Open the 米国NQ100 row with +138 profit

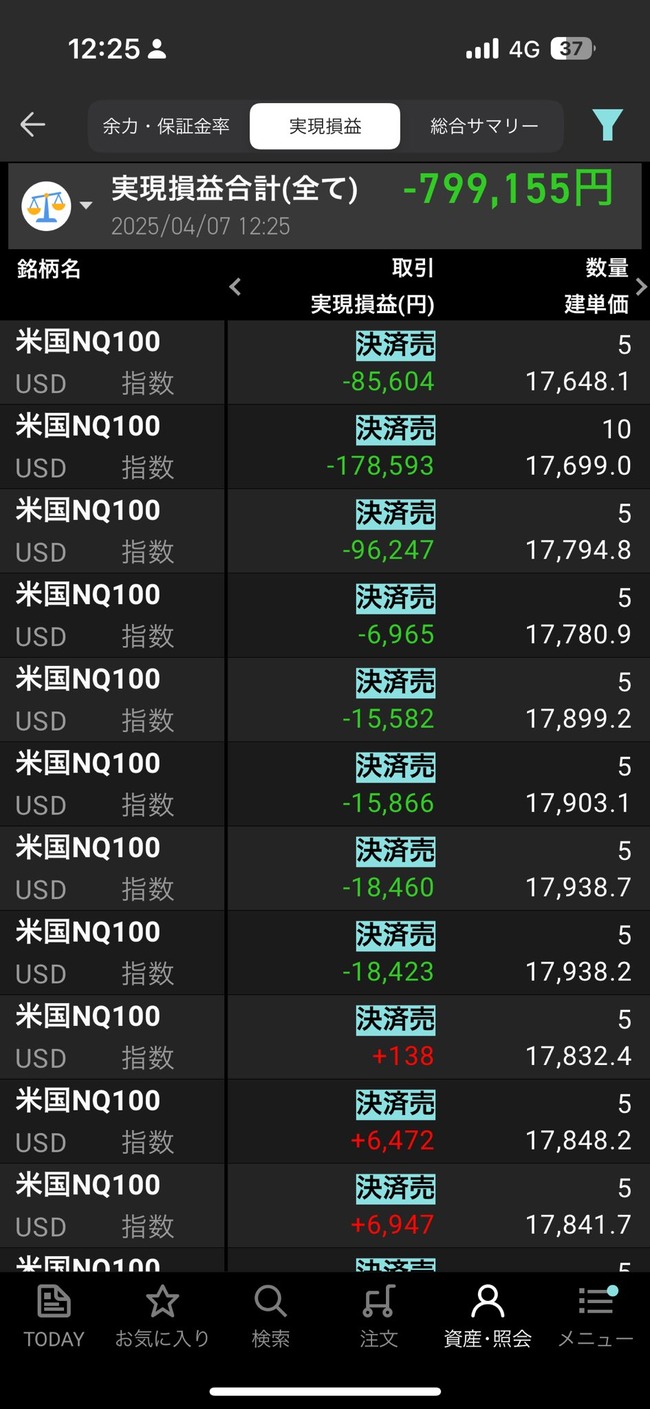325,1036
